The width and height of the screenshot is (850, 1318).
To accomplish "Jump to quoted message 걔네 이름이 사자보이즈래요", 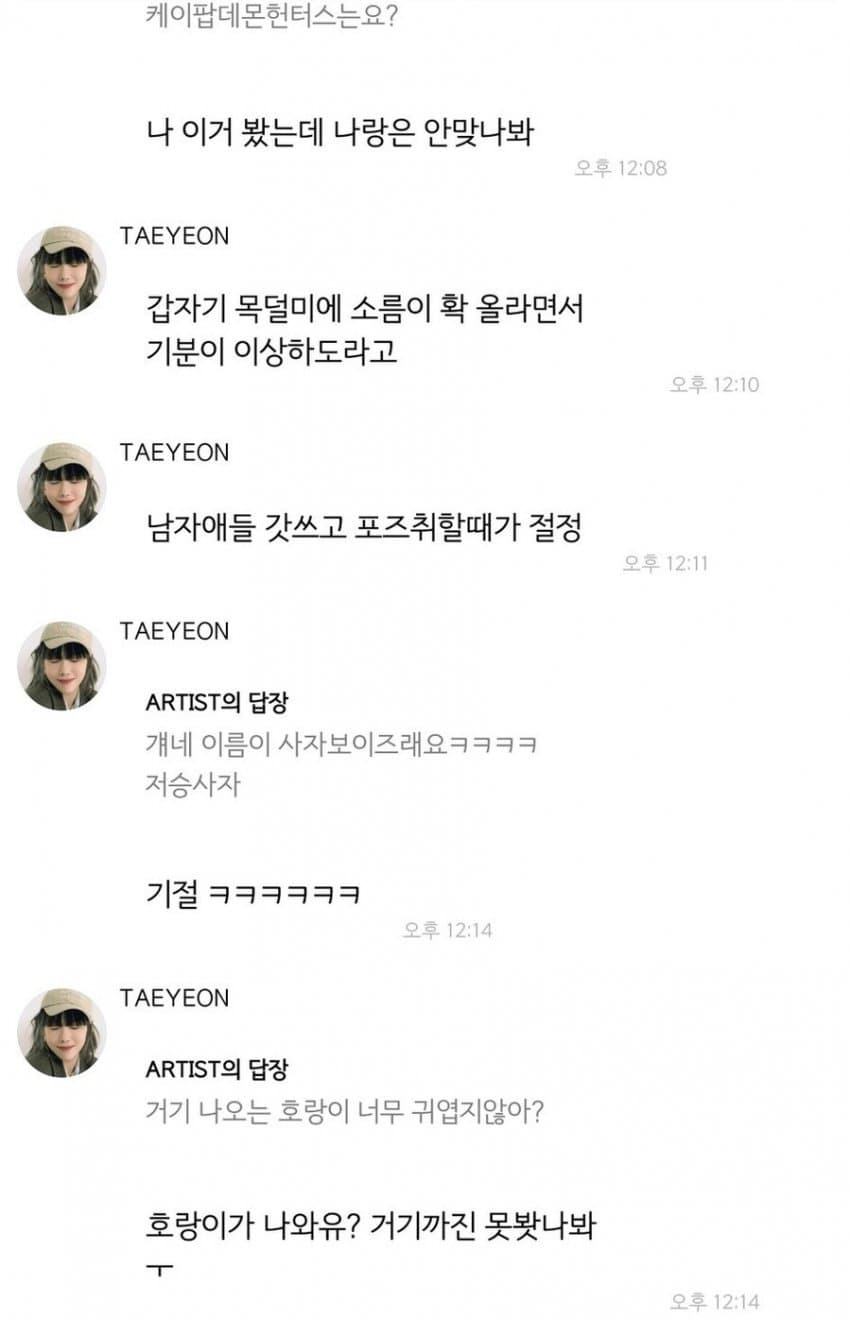I will tap(342, 764).
